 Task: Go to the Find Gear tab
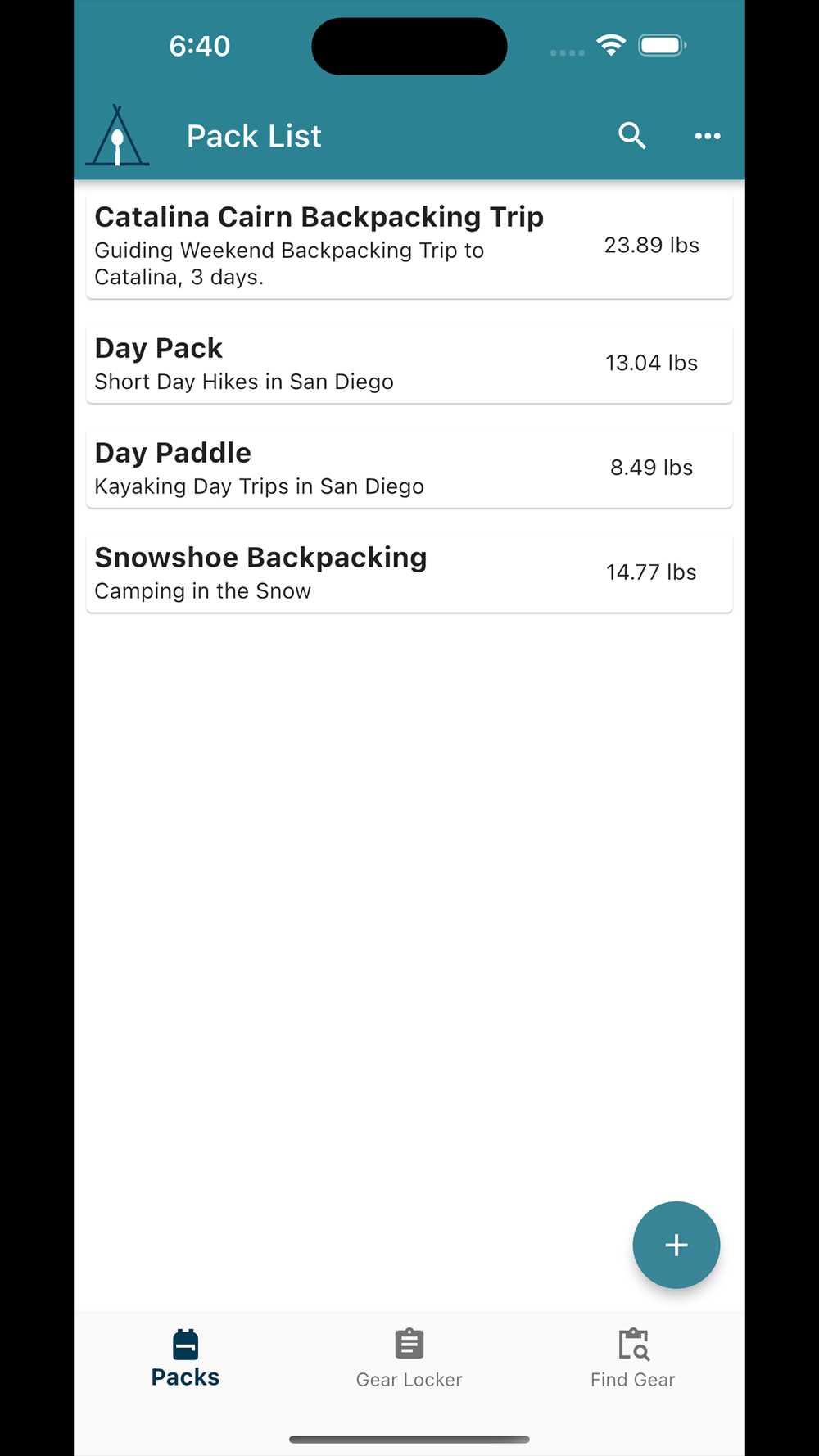[x=632, y=1359]
